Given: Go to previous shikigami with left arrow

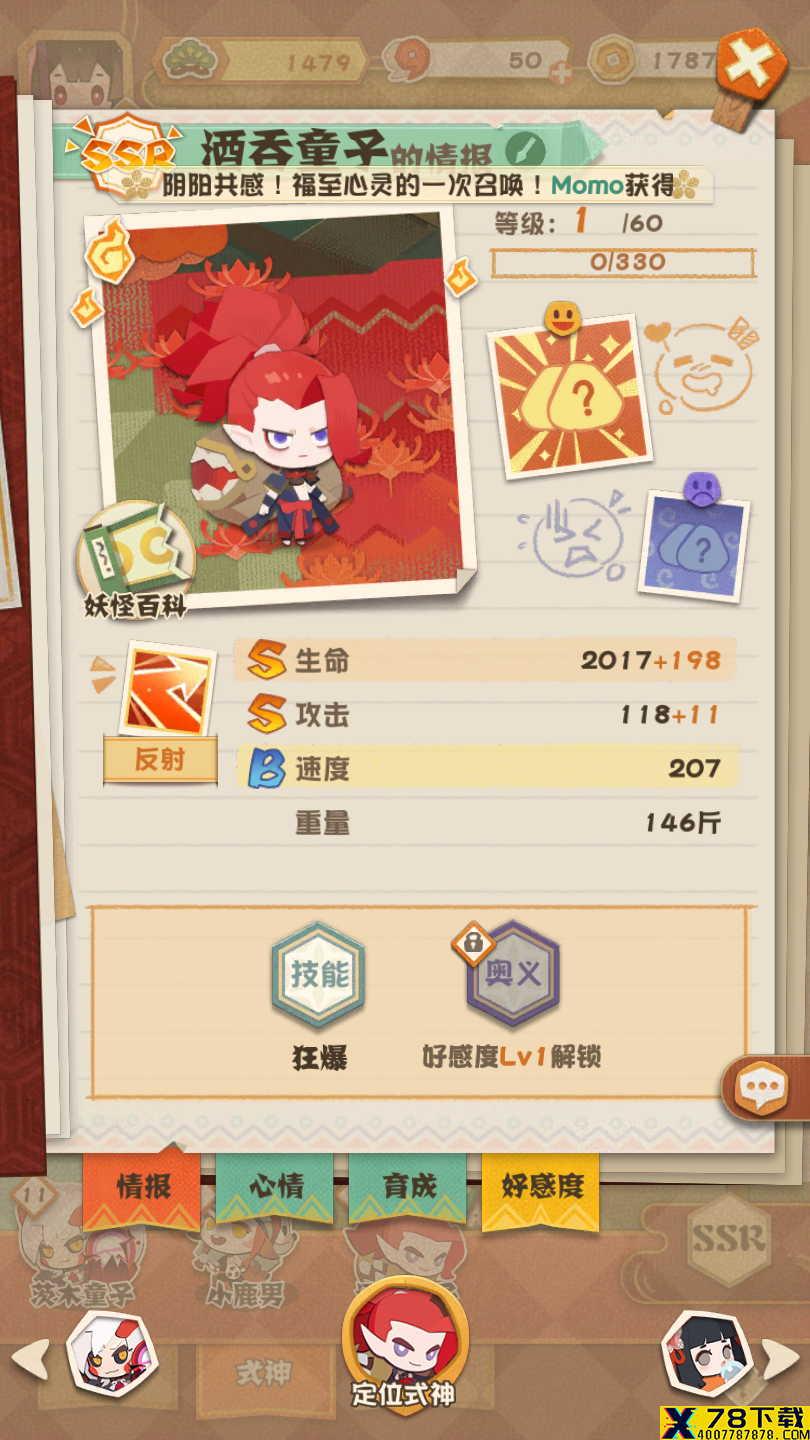Looking at the screenshot, I should click(x=30, y=1360).
